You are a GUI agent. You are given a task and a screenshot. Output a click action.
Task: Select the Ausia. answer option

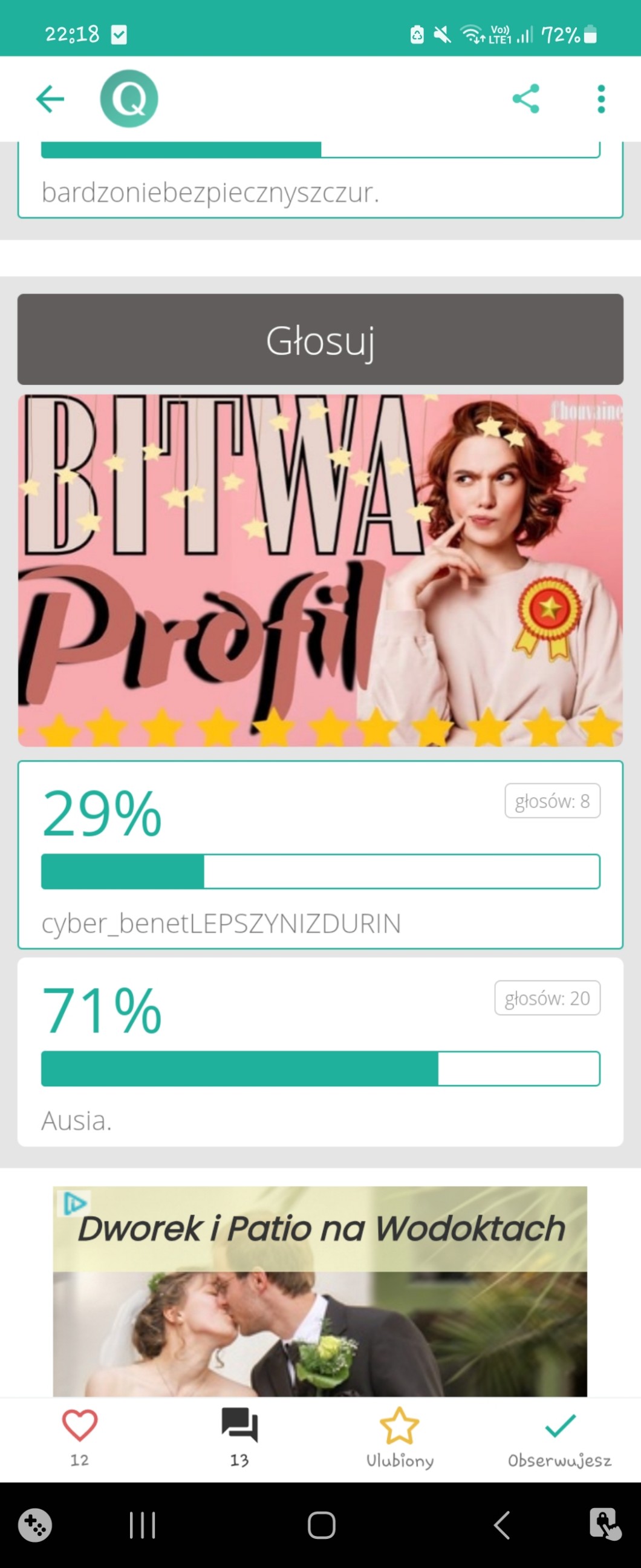click(320, 1052)
